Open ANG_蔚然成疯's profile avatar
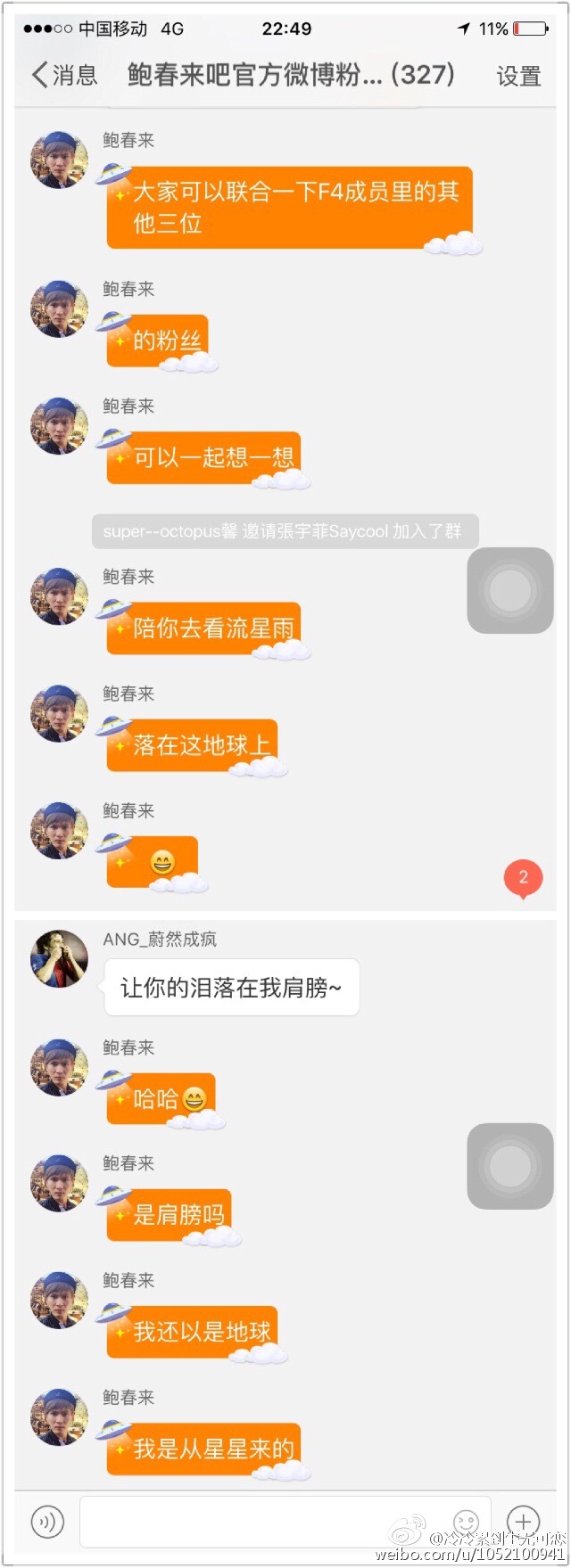The height and width of the screenshot is (1568, 571). click(x=60, y=959)
